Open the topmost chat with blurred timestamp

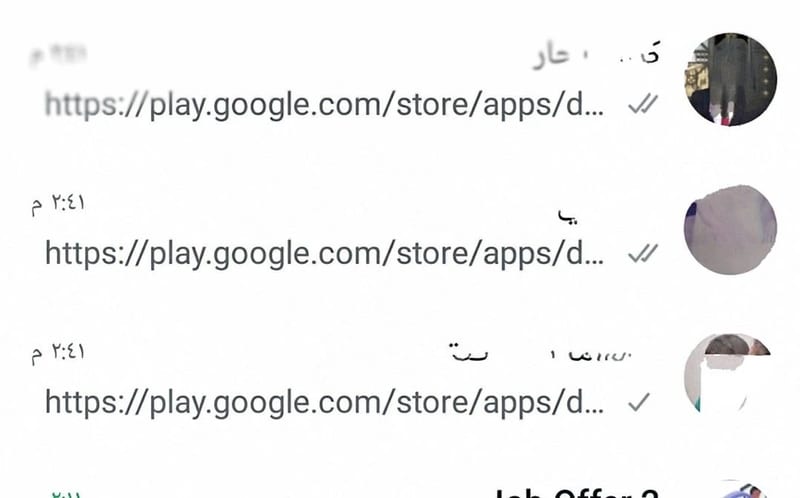coord(400,79)
